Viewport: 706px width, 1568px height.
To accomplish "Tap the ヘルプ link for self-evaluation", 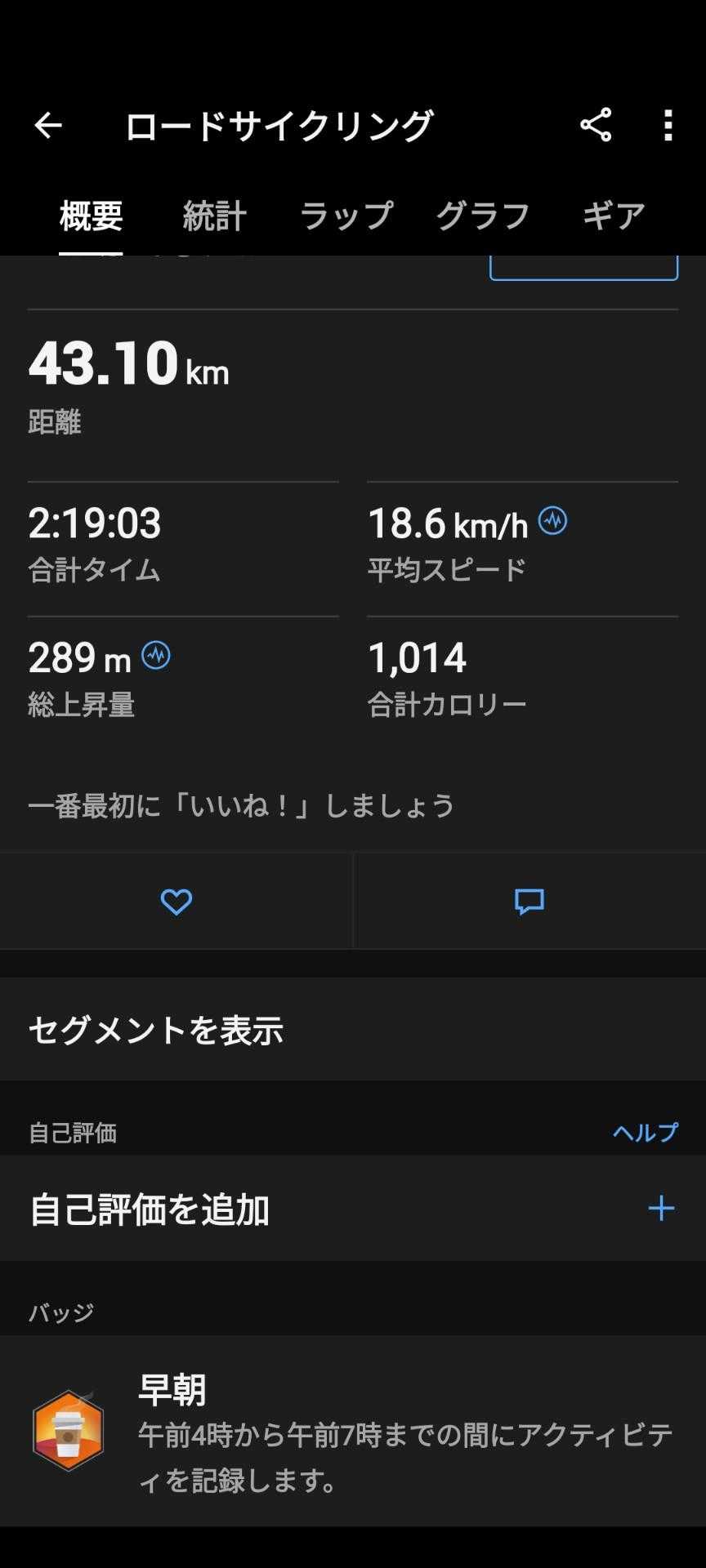I will [x=645, y=1133].
